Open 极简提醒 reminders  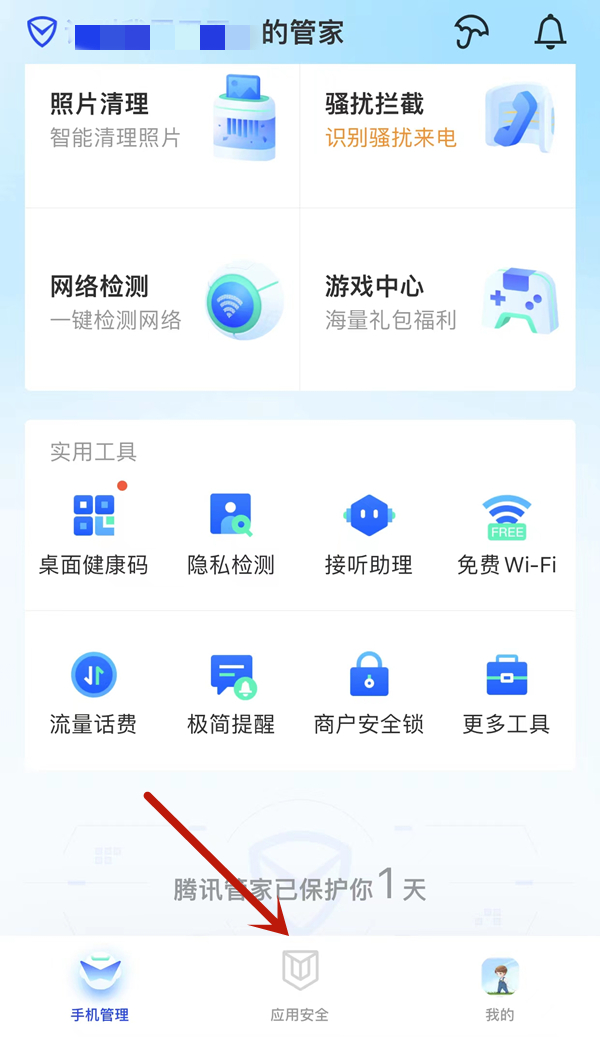click(x=231, y=692)
